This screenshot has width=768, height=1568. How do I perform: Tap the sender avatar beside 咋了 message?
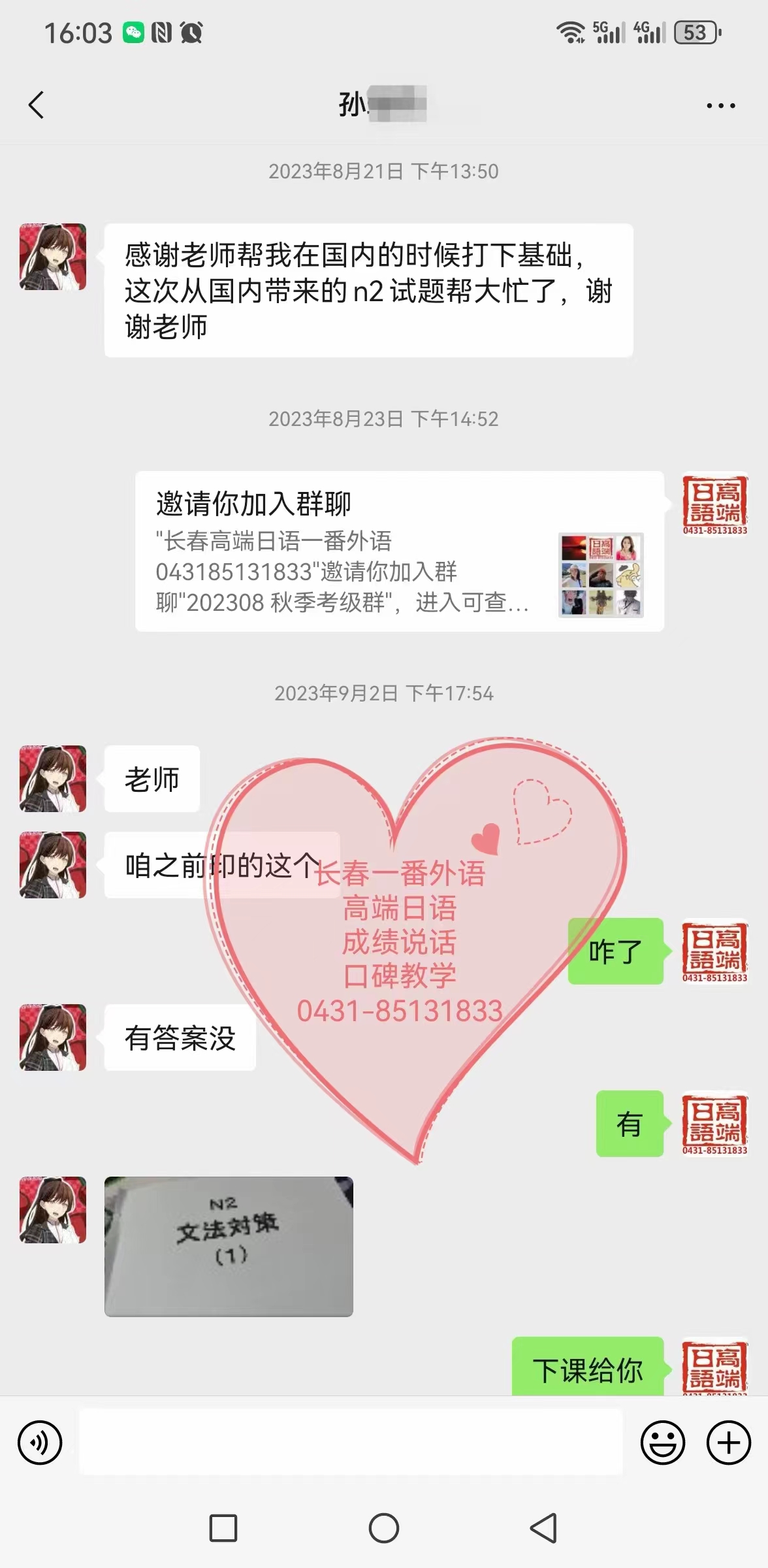(714, 951)
